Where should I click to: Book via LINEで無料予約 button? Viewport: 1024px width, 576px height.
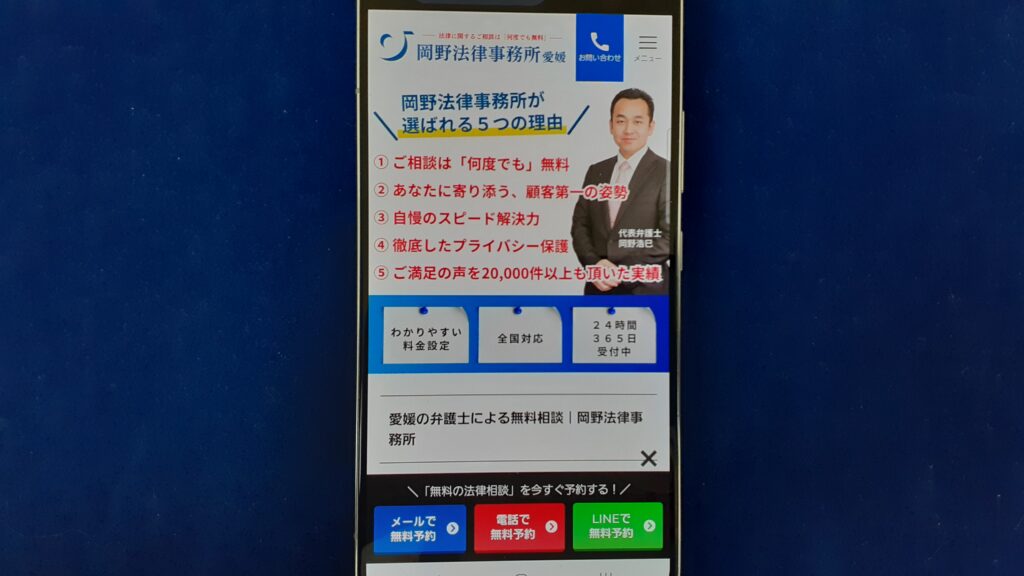click(x=617, y=526)
